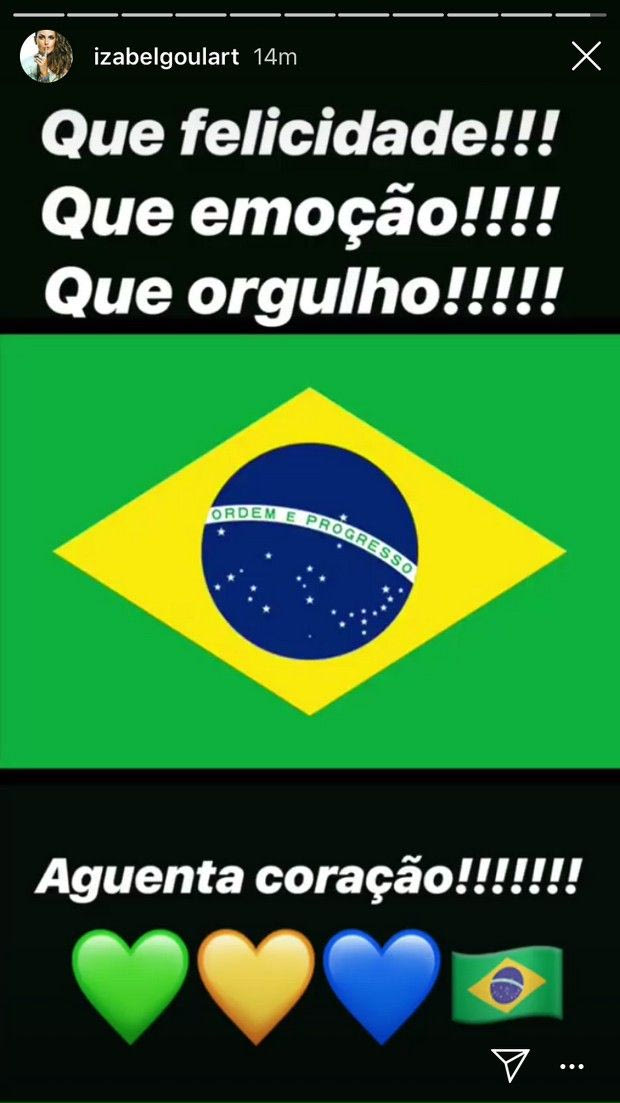
Task: Open the izabelgoulart username link
Action: point(165,57)
